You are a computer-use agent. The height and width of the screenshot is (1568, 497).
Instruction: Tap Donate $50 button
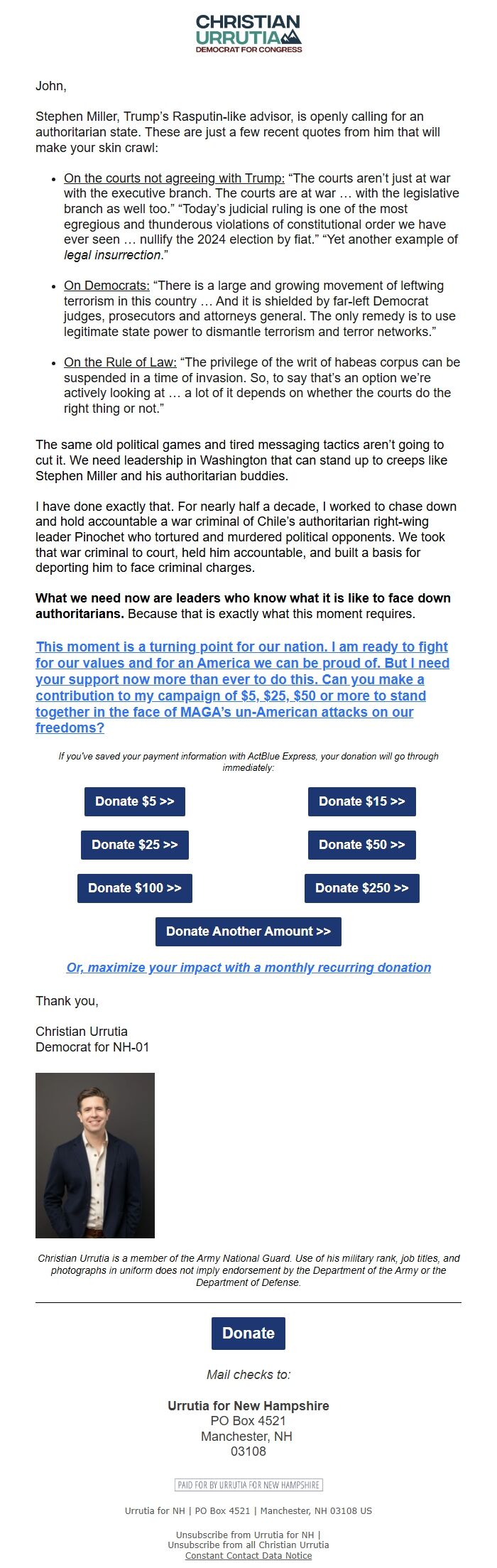[x=361, y=845]
